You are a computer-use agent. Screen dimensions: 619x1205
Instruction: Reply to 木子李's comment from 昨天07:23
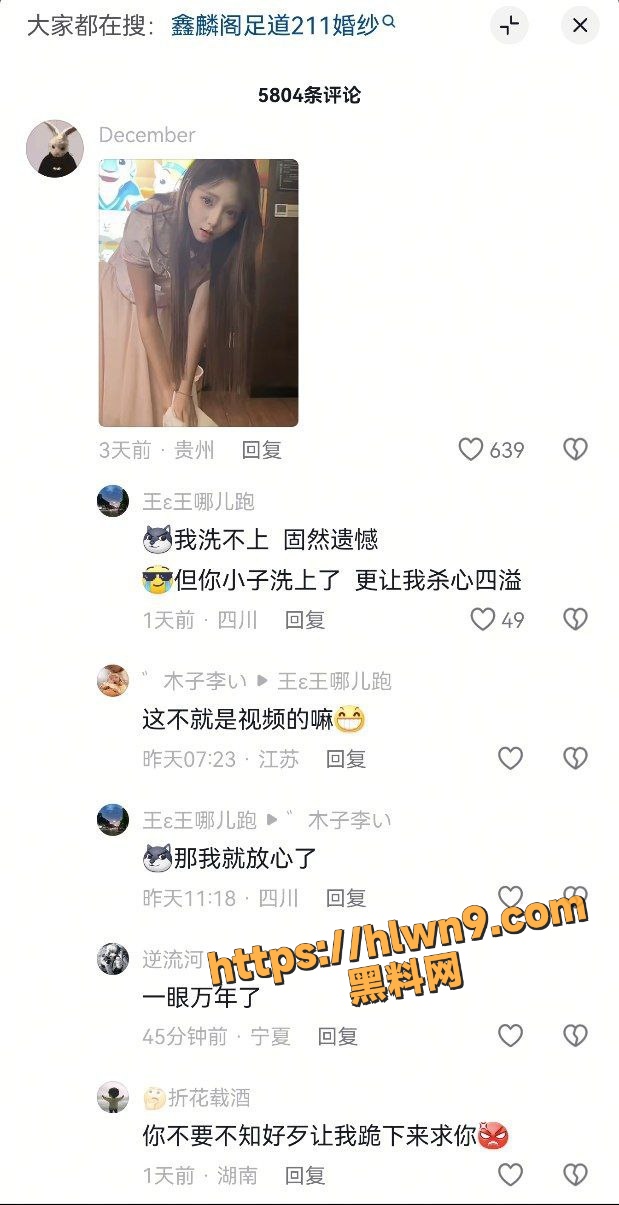pyautogui.click(x=346, y=759)
